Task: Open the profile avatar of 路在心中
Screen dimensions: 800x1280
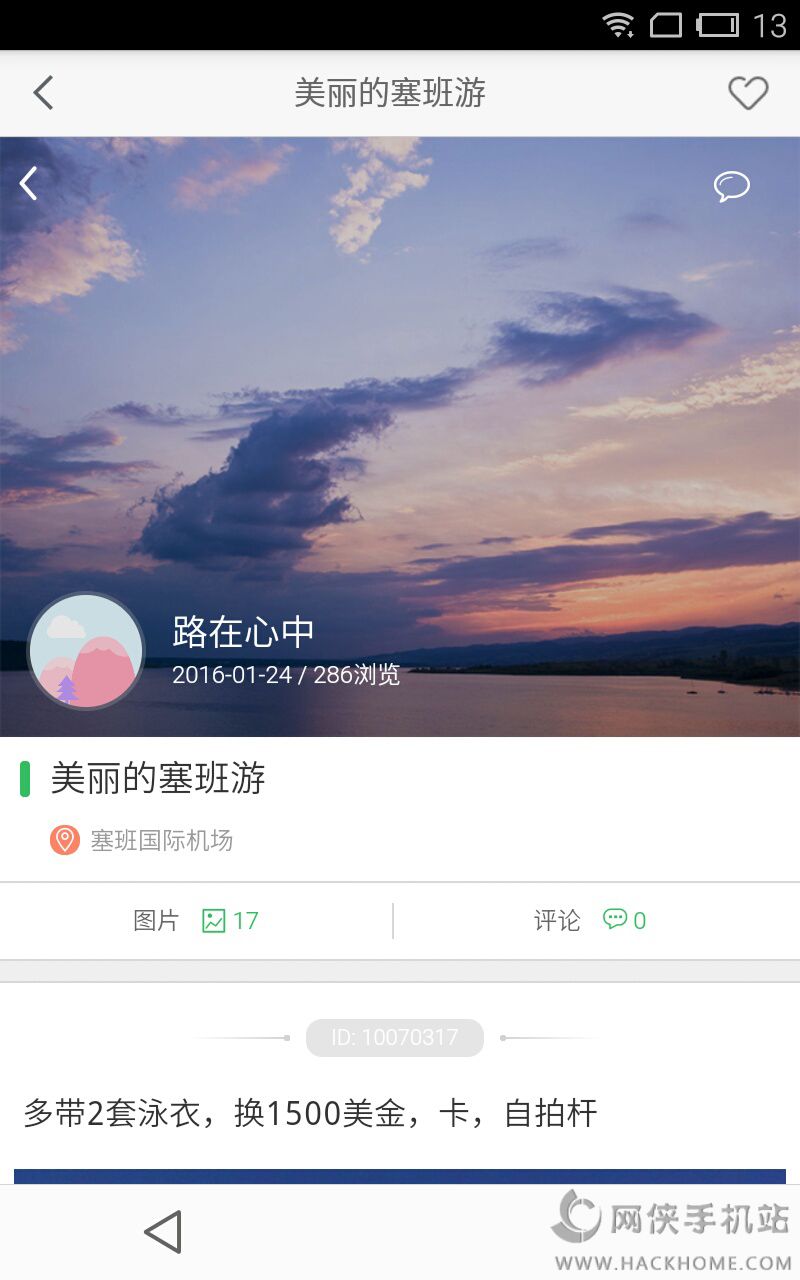Action: 86,651
